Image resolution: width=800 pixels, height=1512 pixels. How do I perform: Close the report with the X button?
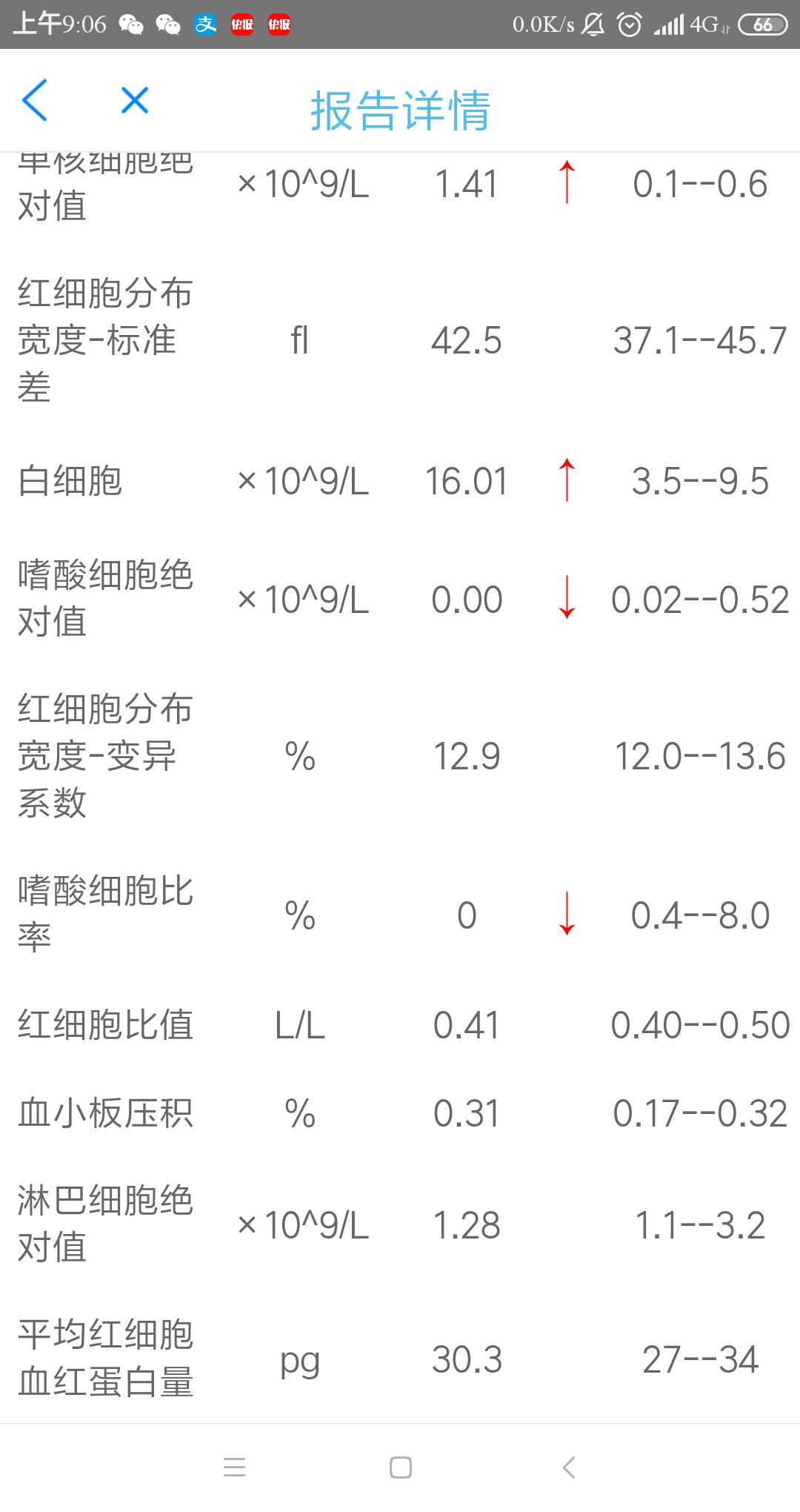[x=134, y=102]
